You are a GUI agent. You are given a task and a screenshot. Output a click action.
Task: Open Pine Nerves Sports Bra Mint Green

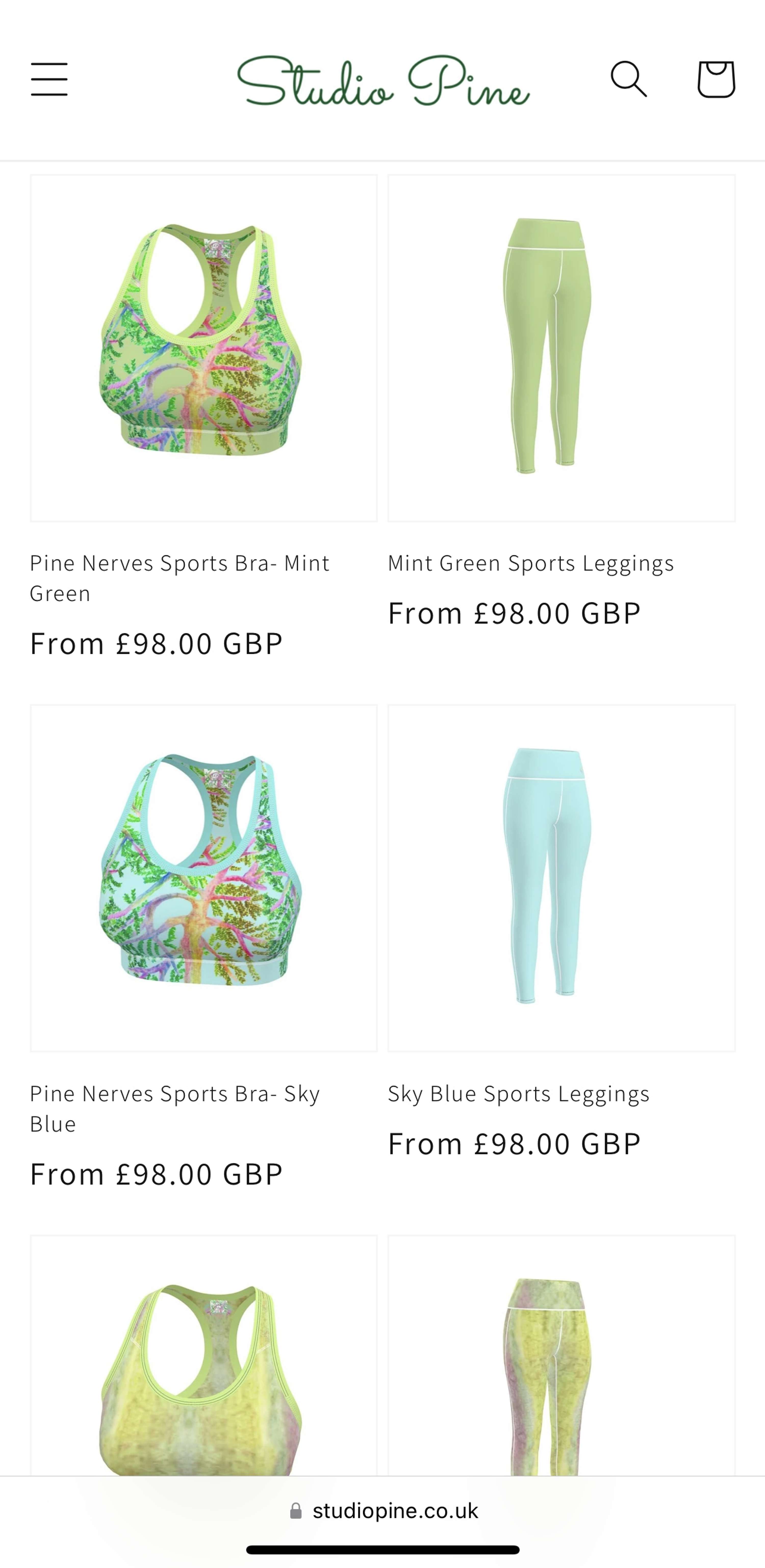point(203,348)
